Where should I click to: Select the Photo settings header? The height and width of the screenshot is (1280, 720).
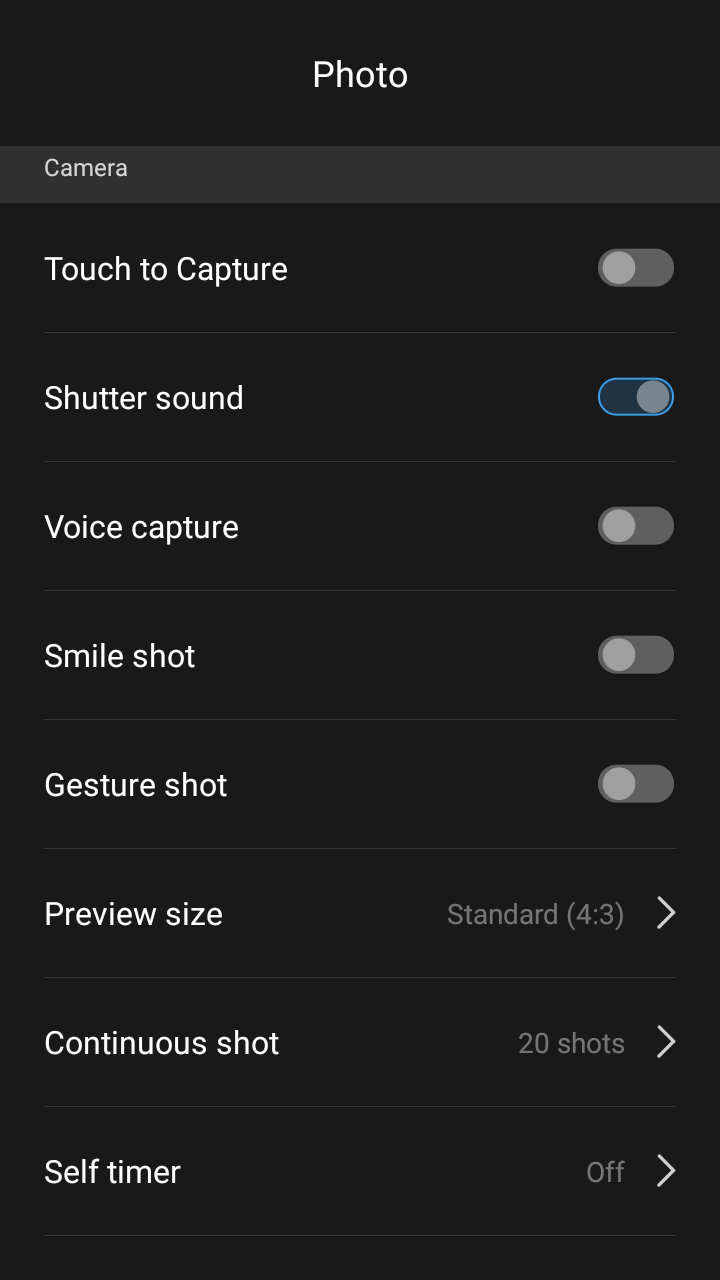pyautogui.click(x=360, y=74)
